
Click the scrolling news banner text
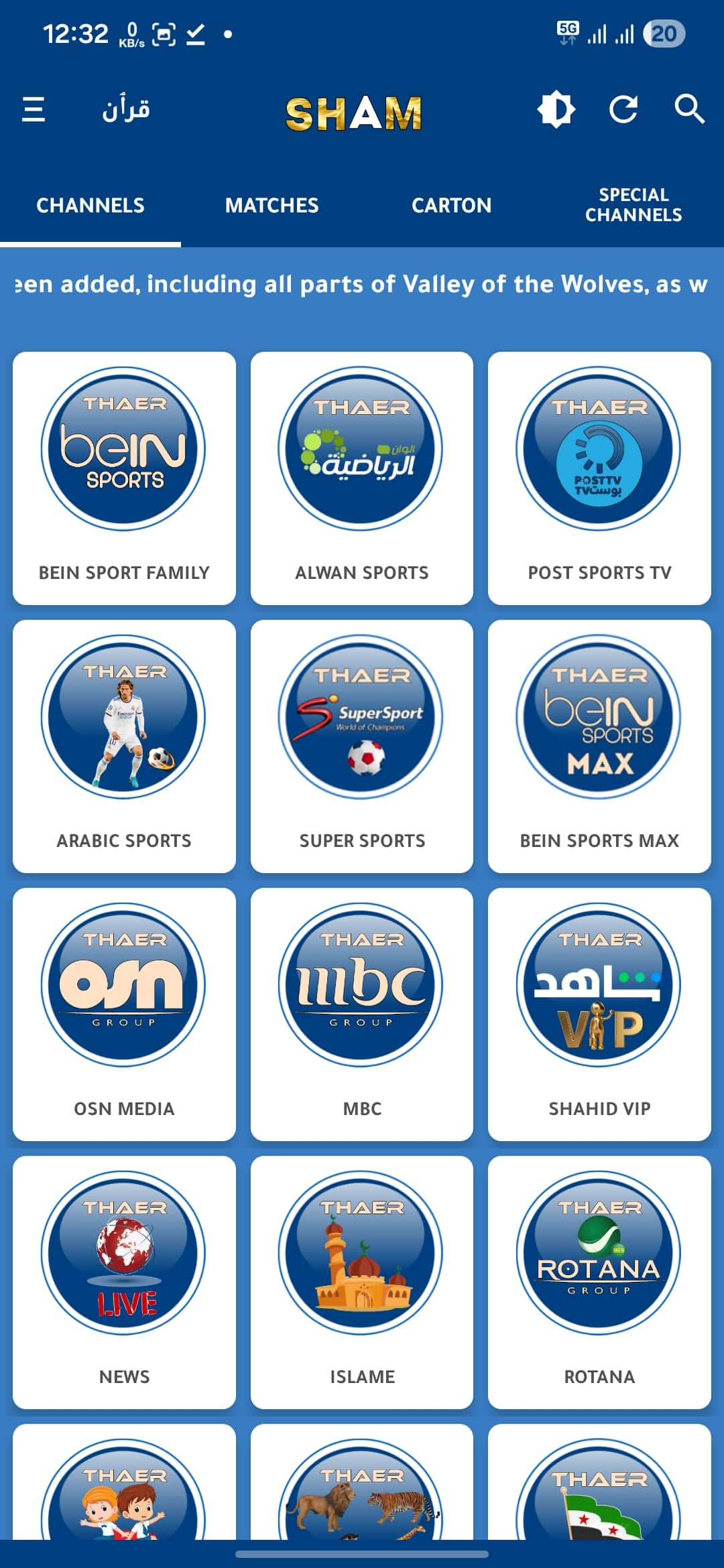click(362, 285)
